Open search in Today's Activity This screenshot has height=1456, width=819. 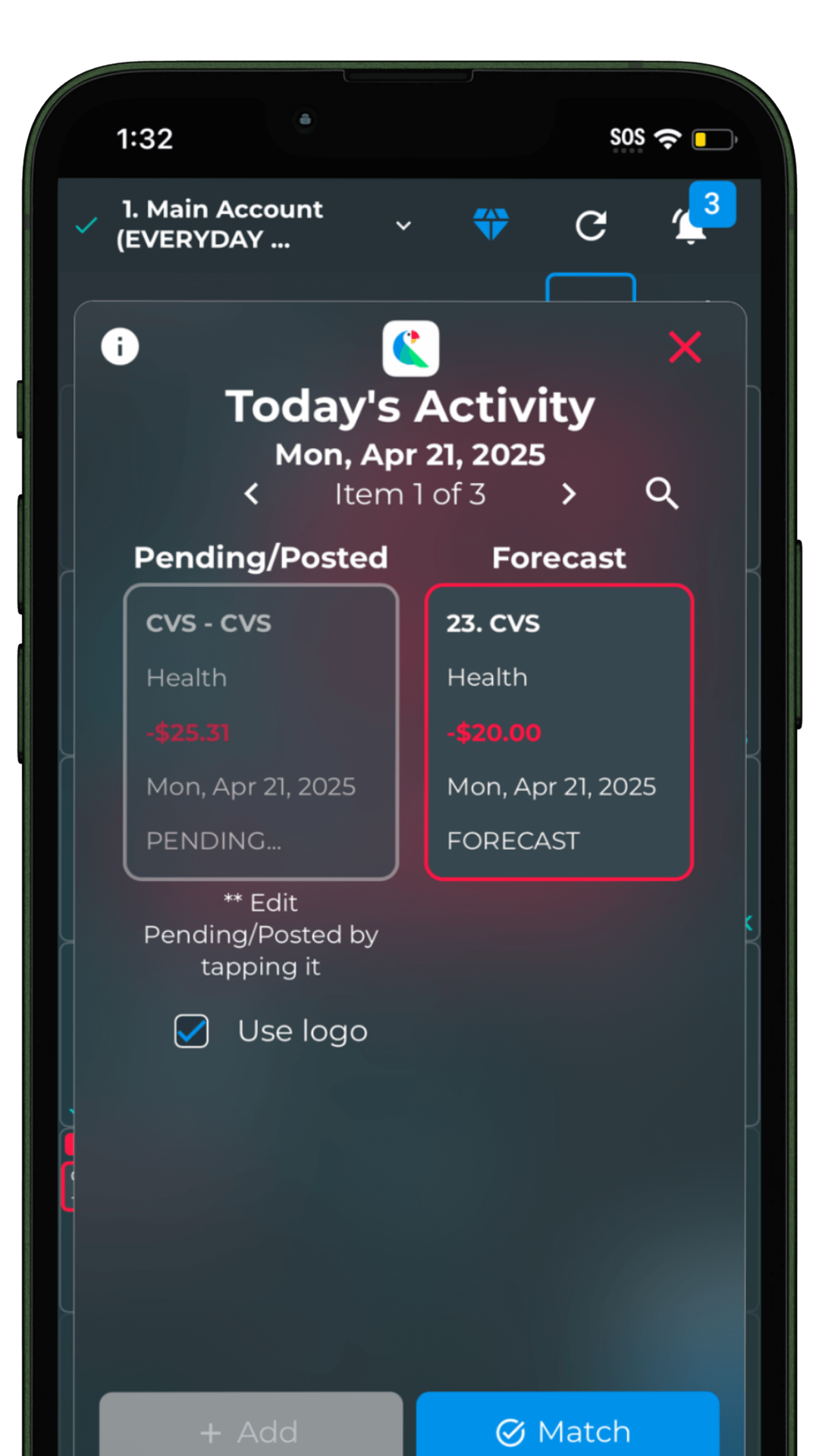[661, 494]
